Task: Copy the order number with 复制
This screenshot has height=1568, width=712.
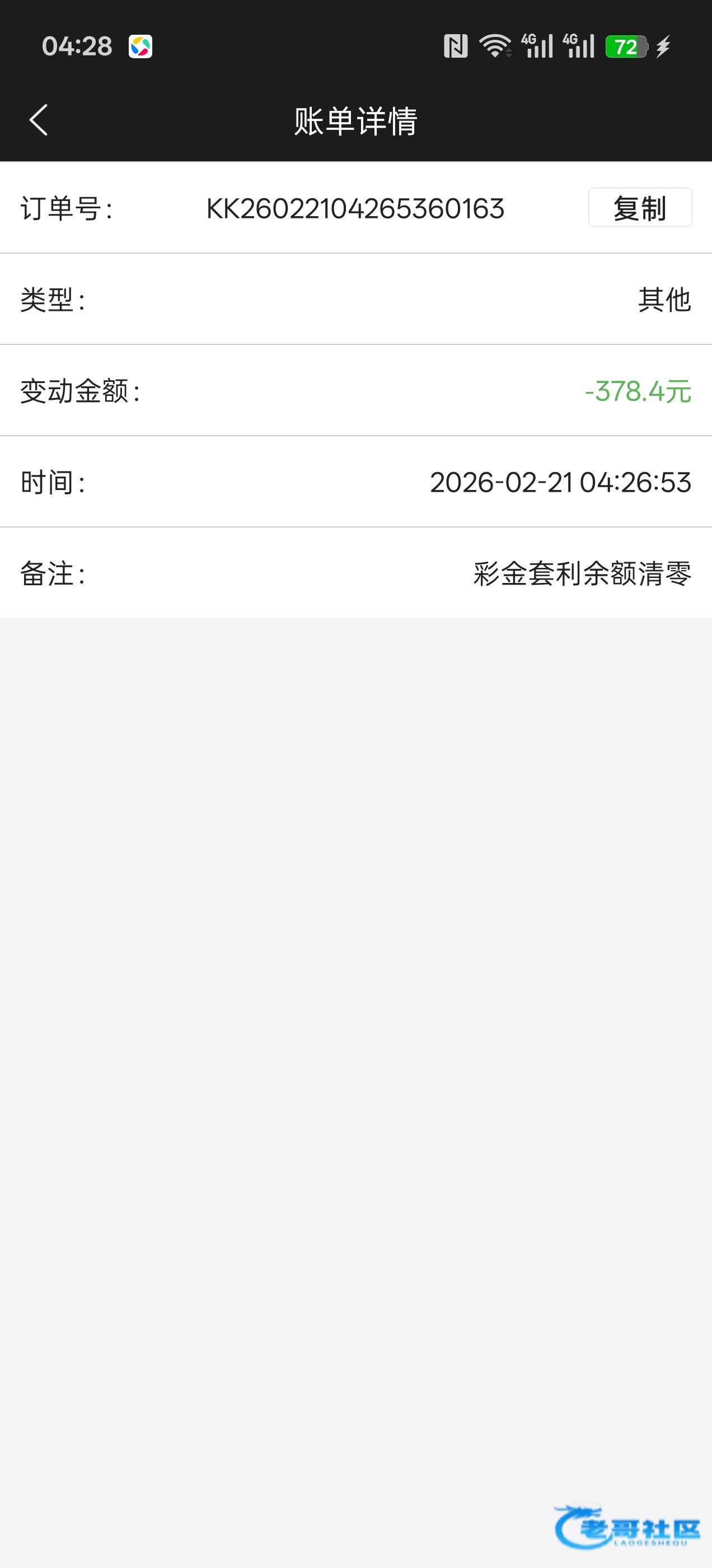Action: (x=640, y=208)
